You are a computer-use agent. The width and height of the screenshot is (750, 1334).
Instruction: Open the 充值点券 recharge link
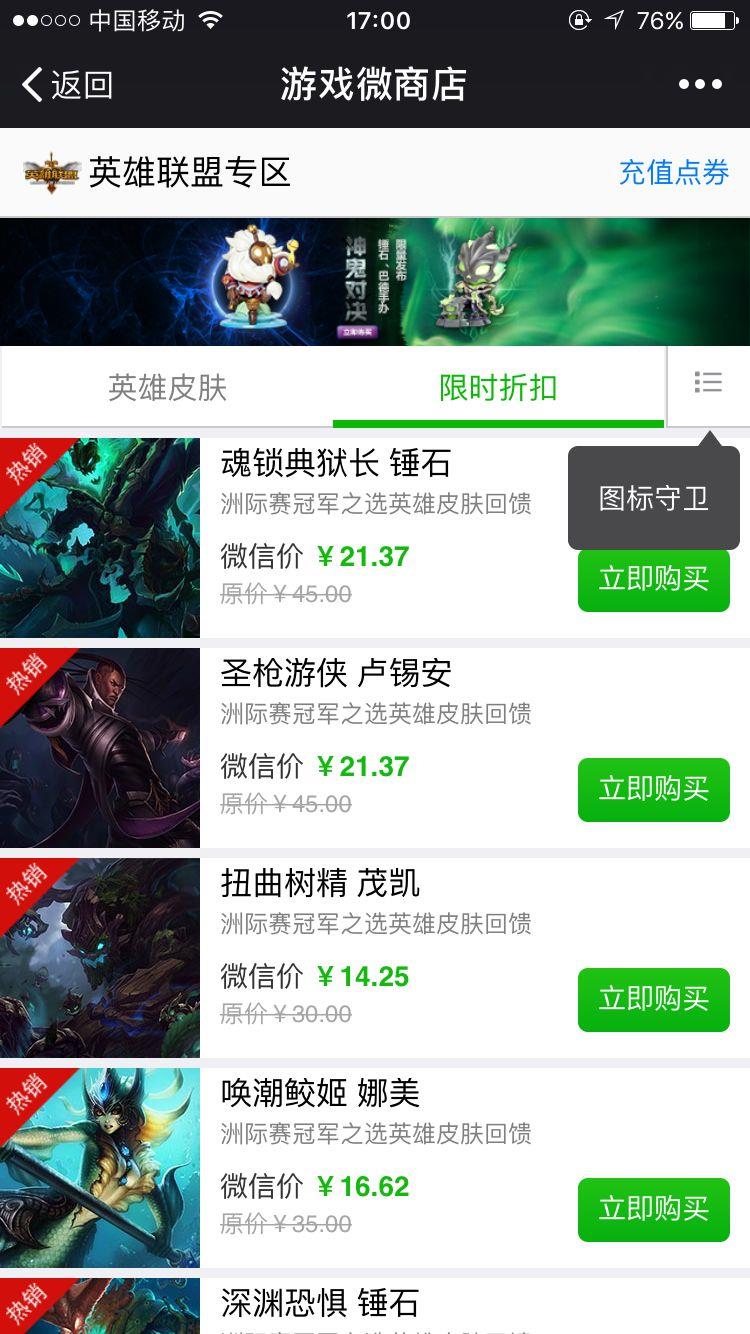coord(673,172)
